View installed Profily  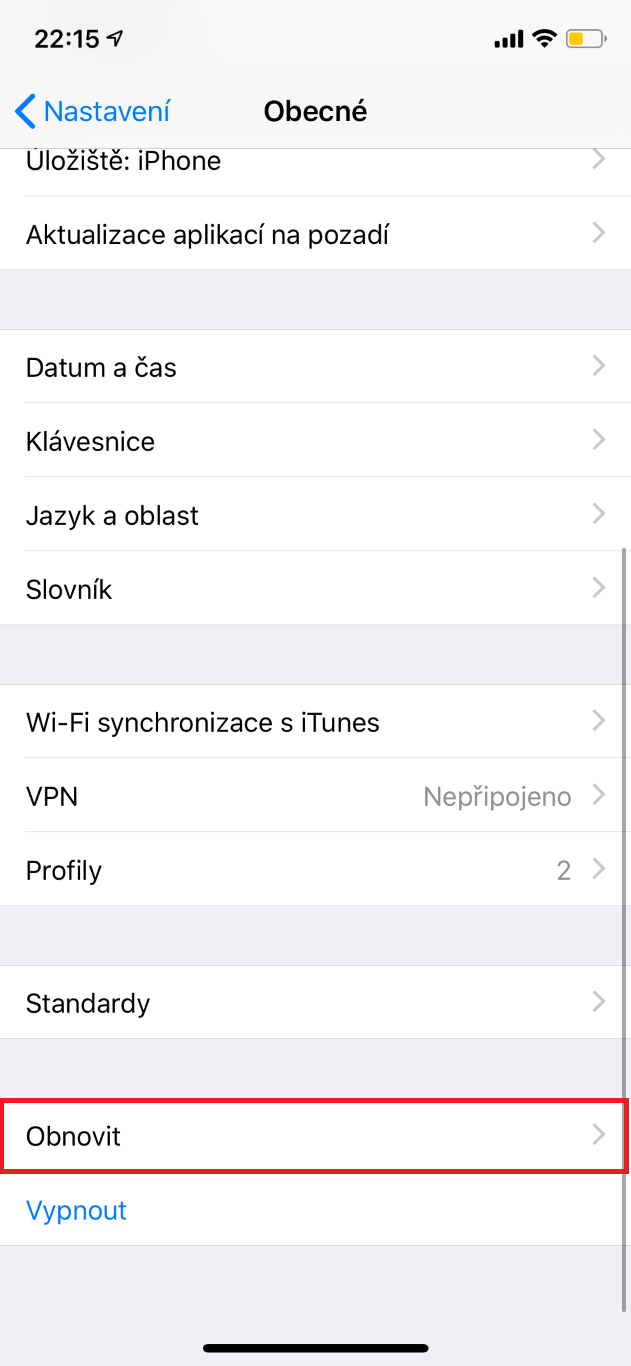pyautogui.click(x=315, y=870)
